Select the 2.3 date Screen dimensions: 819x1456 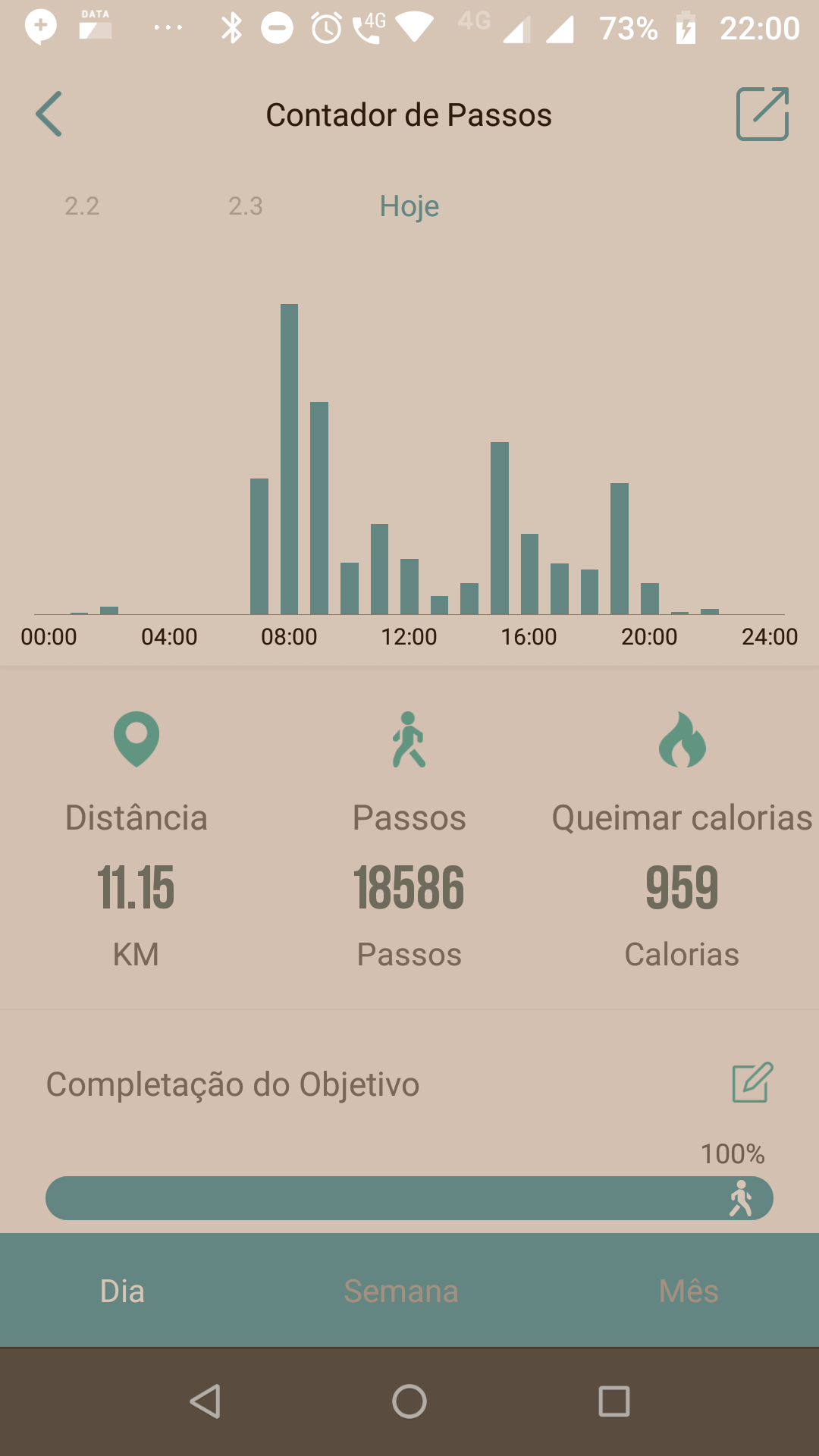(x=246, y=206)
